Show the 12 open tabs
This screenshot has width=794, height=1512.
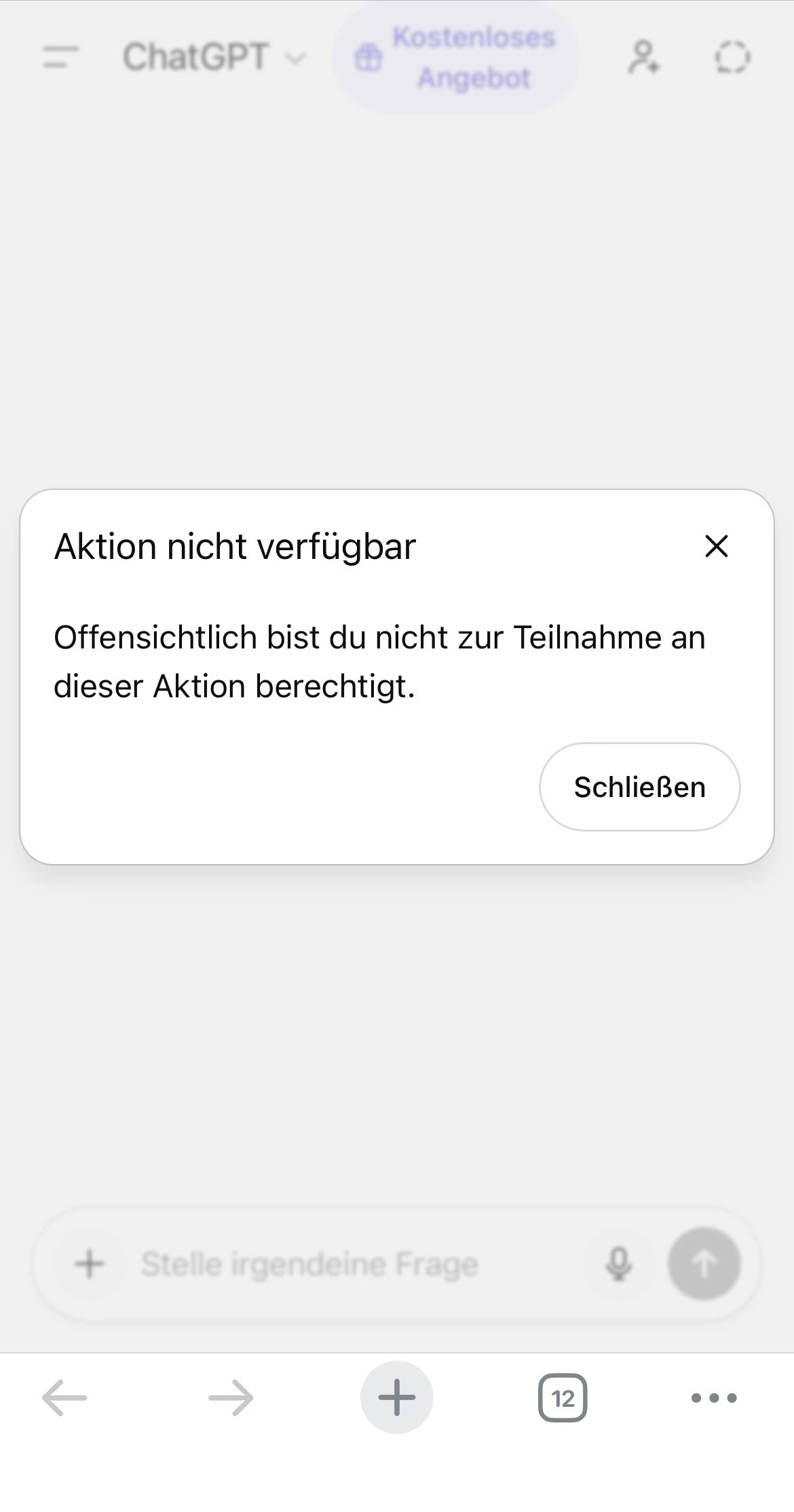[563, 1397]
